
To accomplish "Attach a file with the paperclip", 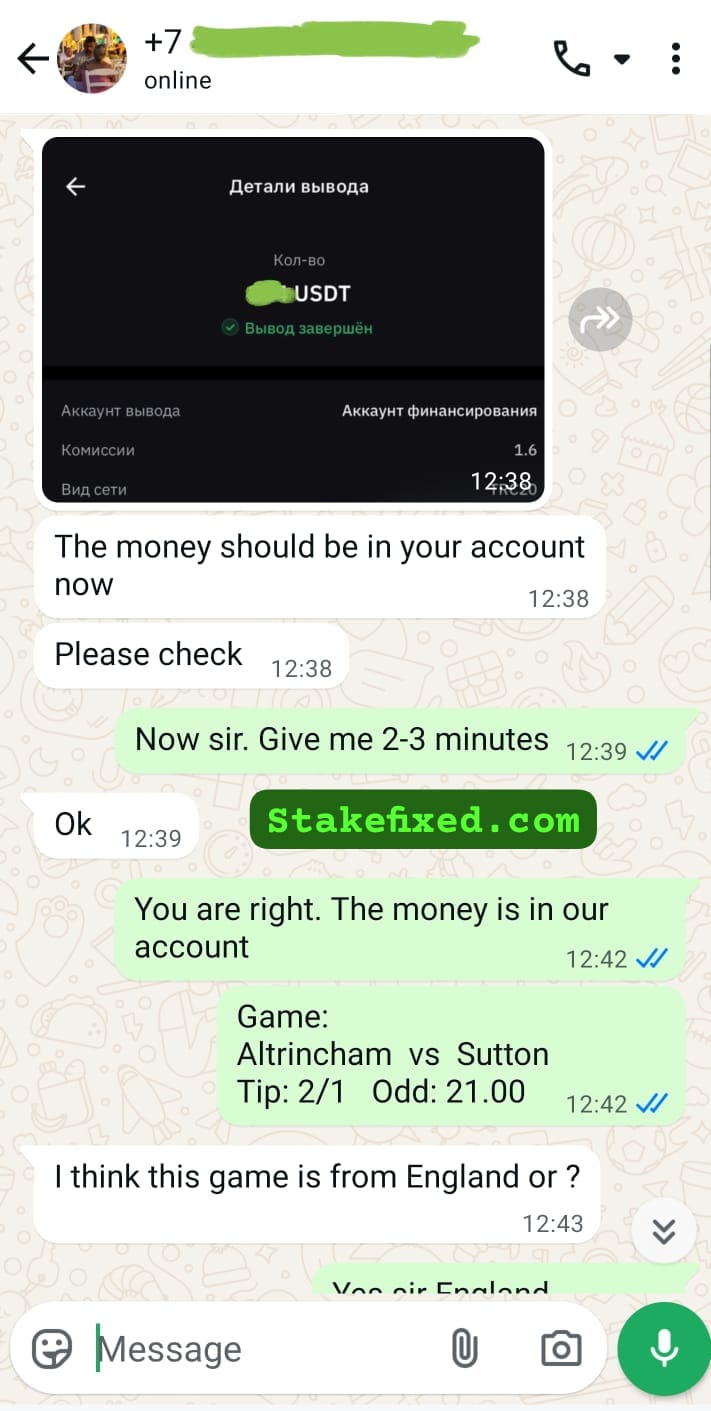I will coord(464,1349).
